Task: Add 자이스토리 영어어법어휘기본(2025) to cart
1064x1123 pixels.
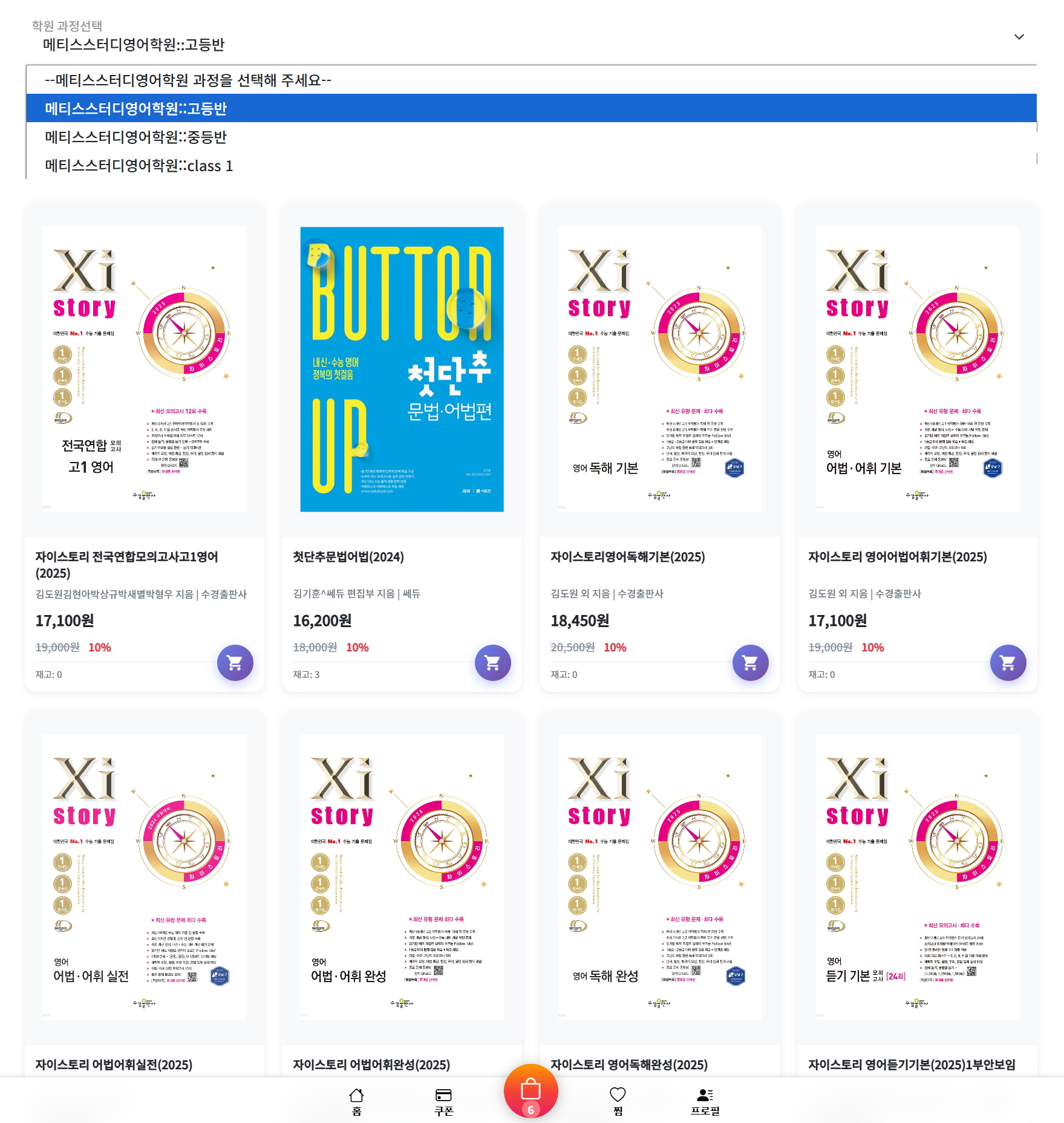Action: click(1008, 663)
